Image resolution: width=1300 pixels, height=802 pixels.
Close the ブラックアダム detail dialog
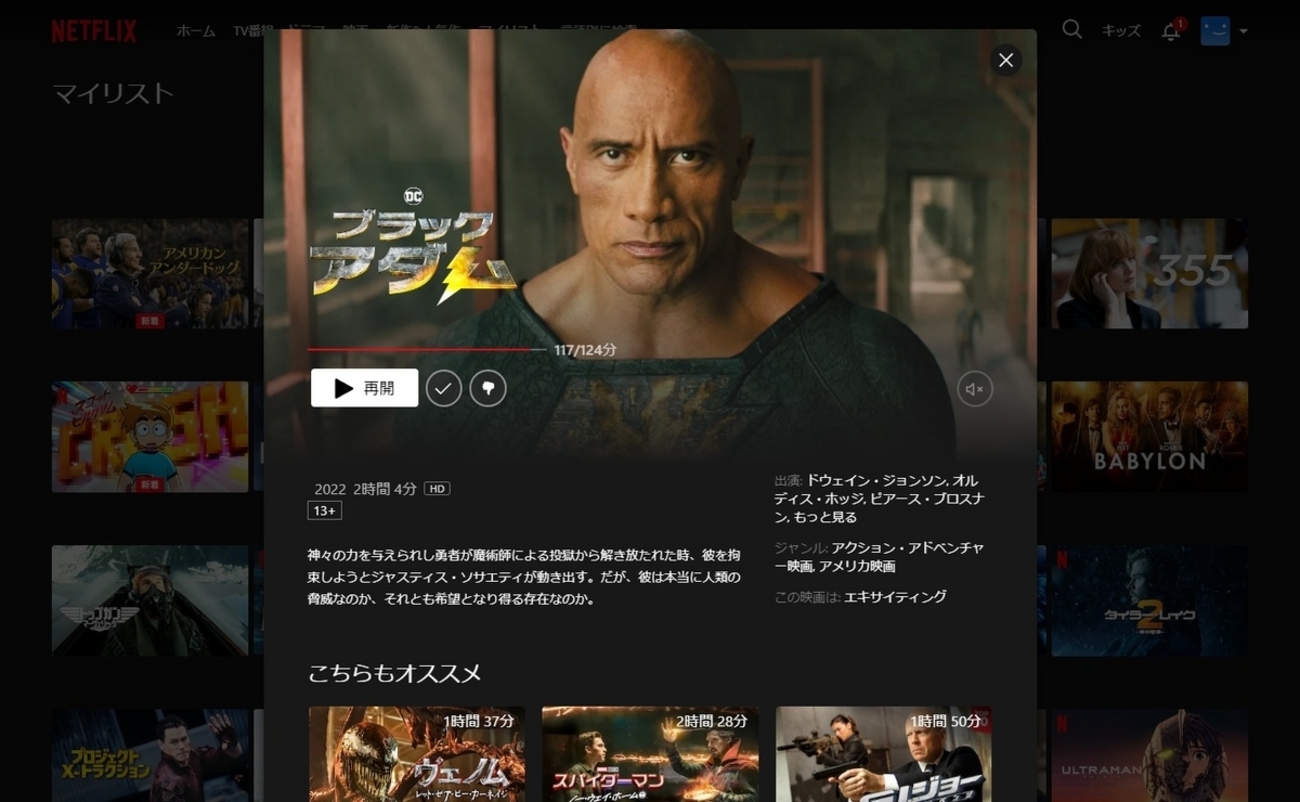(x=1006, y=60)
